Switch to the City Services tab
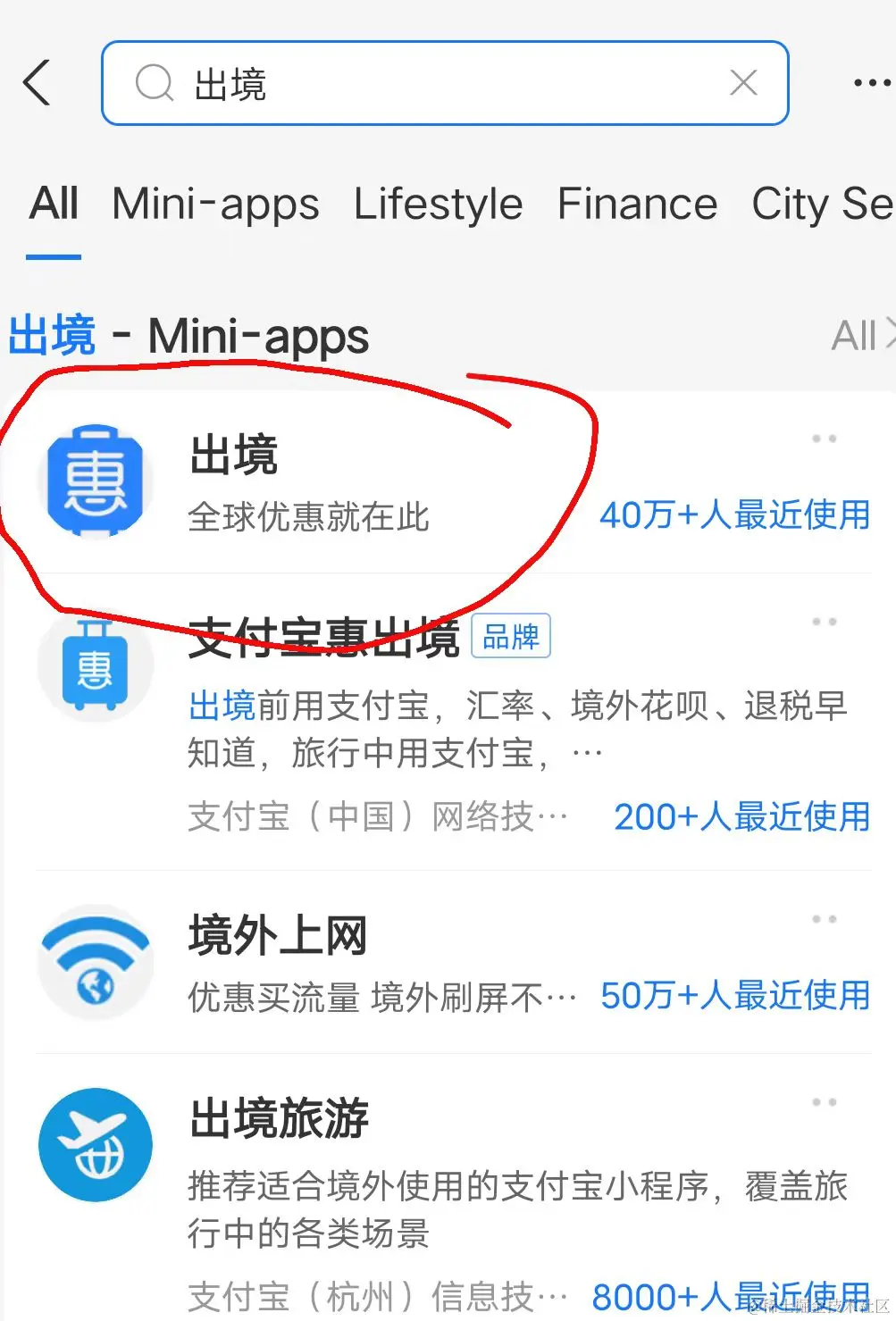 [822, 204]
